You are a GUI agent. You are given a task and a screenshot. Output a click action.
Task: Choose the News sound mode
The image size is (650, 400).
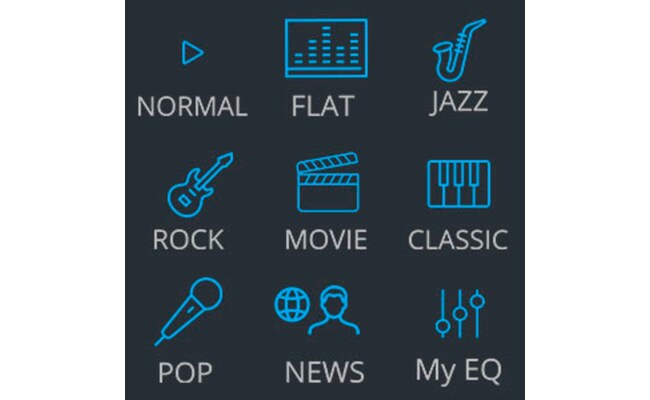325,335
